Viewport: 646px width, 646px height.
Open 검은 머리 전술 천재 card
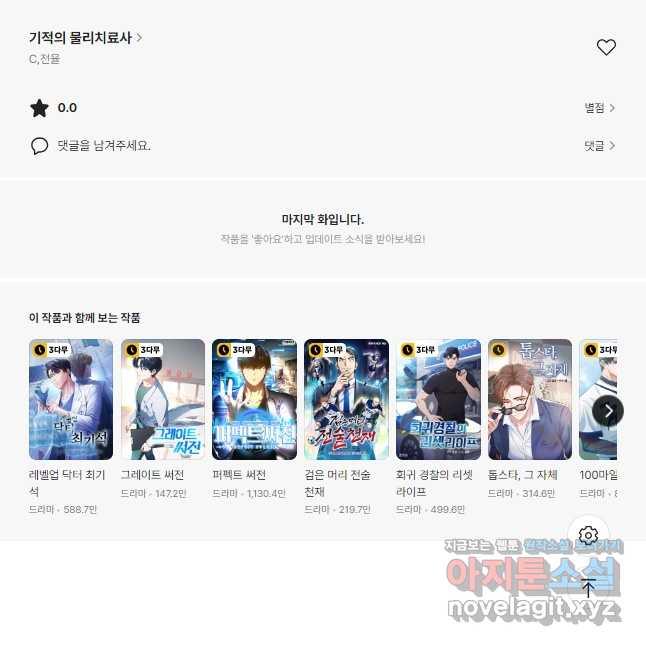pos(346,399)
